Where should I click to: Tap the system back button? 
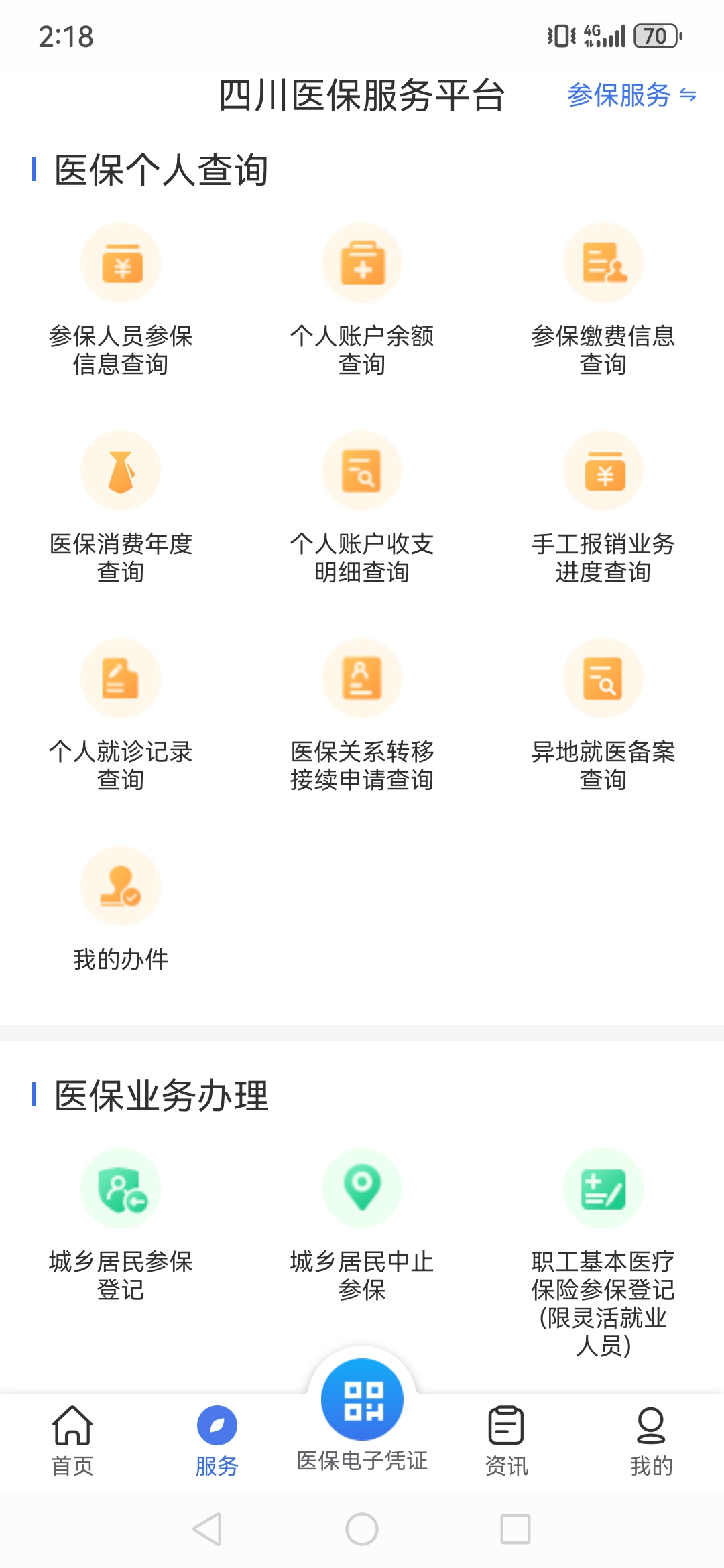coord(207,1529)
